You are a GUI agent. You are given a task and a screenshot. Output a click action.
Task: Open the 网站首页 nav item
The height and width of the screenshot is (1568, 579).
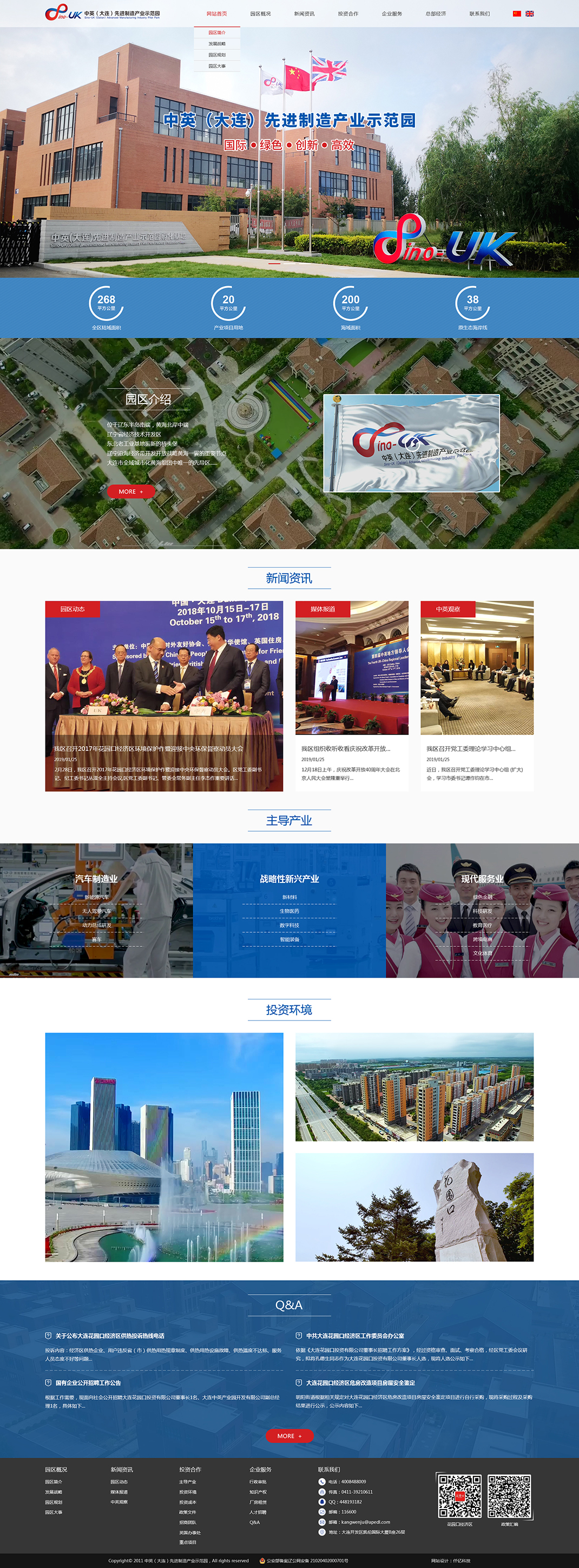pos(216,14)
